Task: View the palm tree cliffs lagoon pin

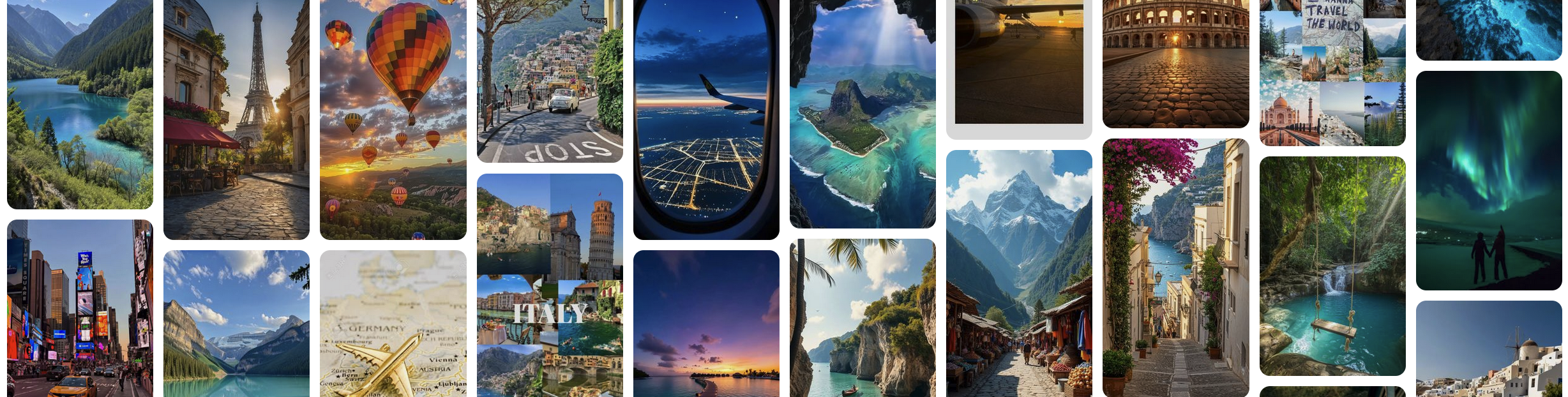Action: 863,318
